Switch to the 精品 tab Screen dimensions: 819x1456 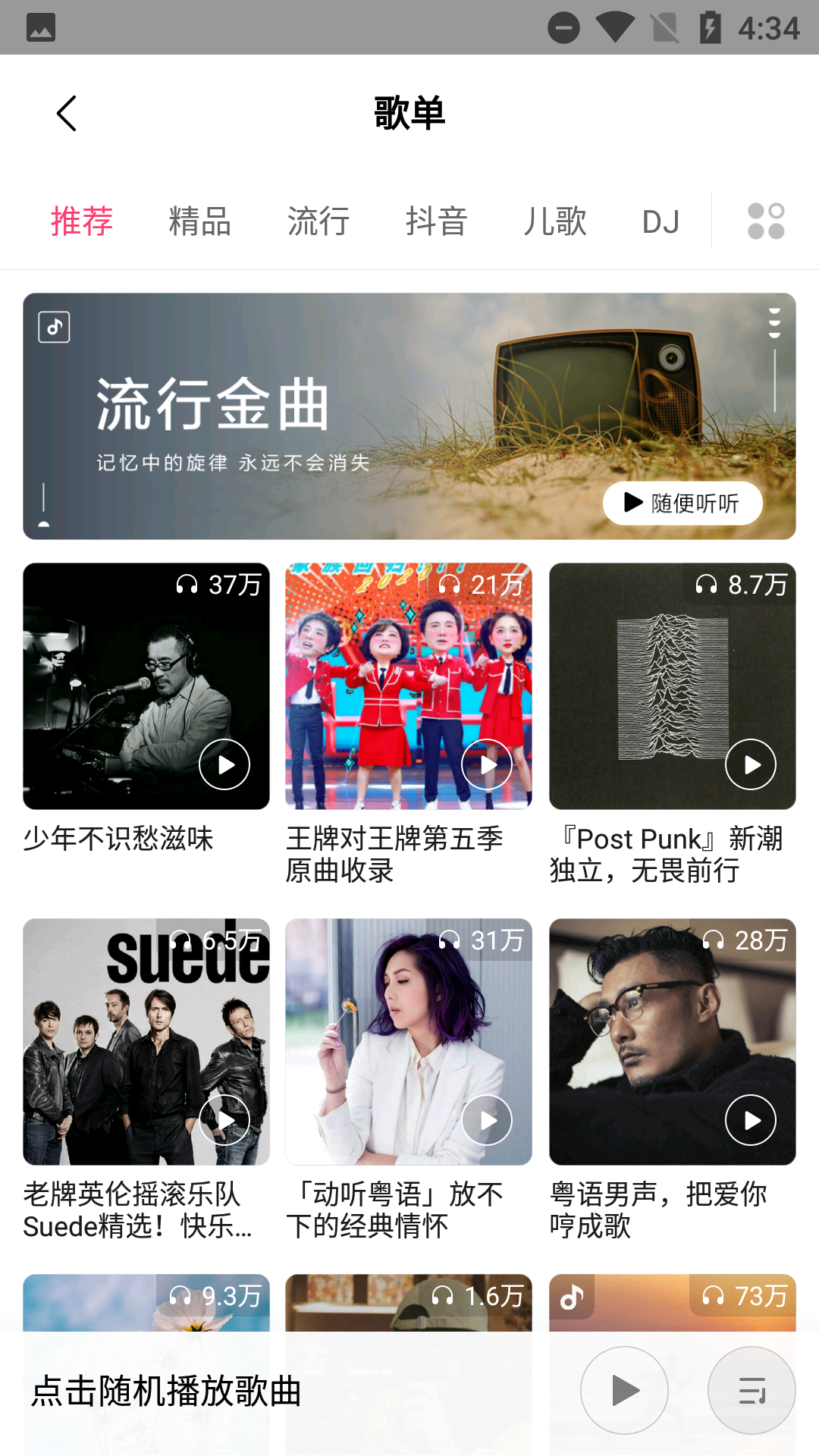pyautogui.click(x=200, y=221)
